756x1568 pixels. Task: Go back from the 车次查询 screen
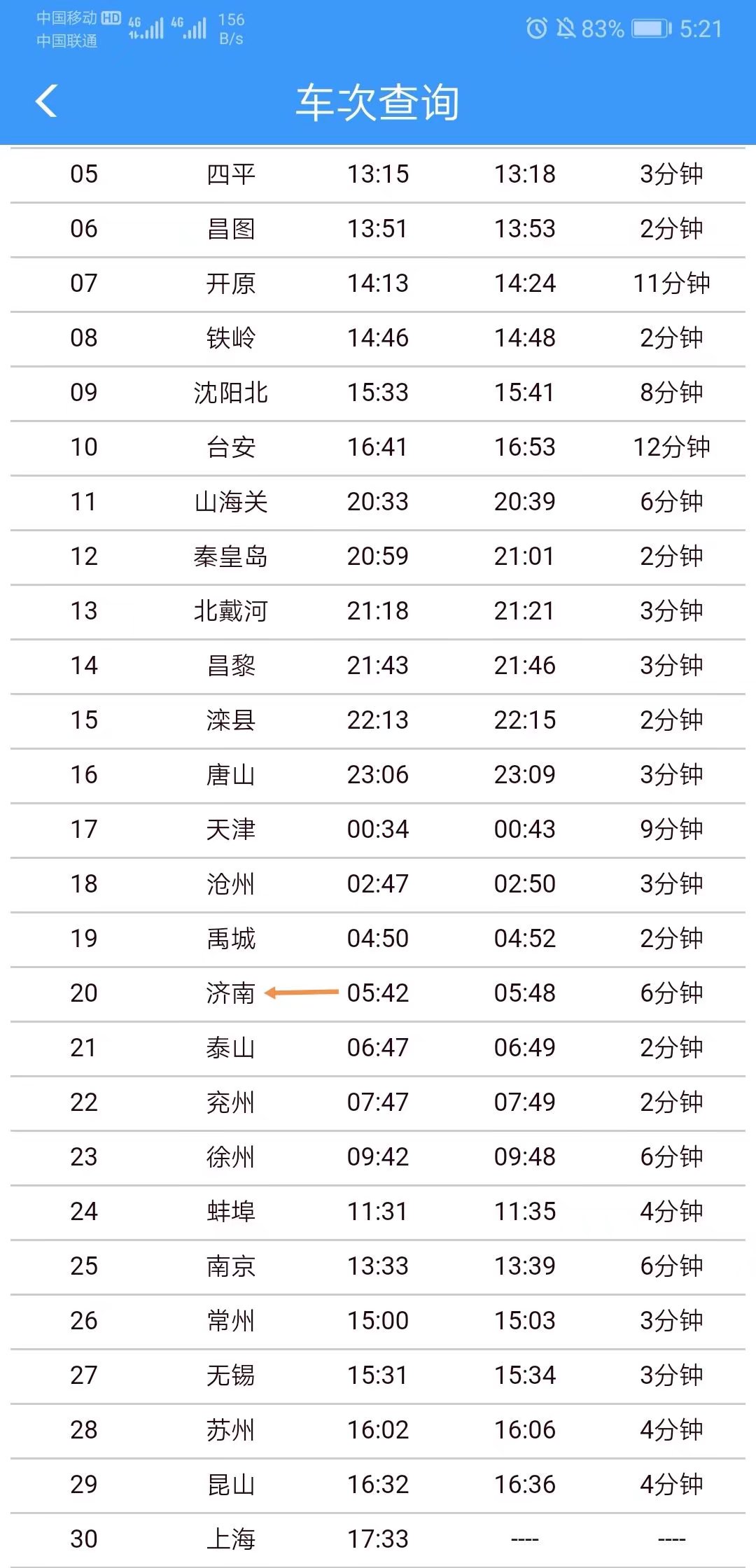point(46,101)
